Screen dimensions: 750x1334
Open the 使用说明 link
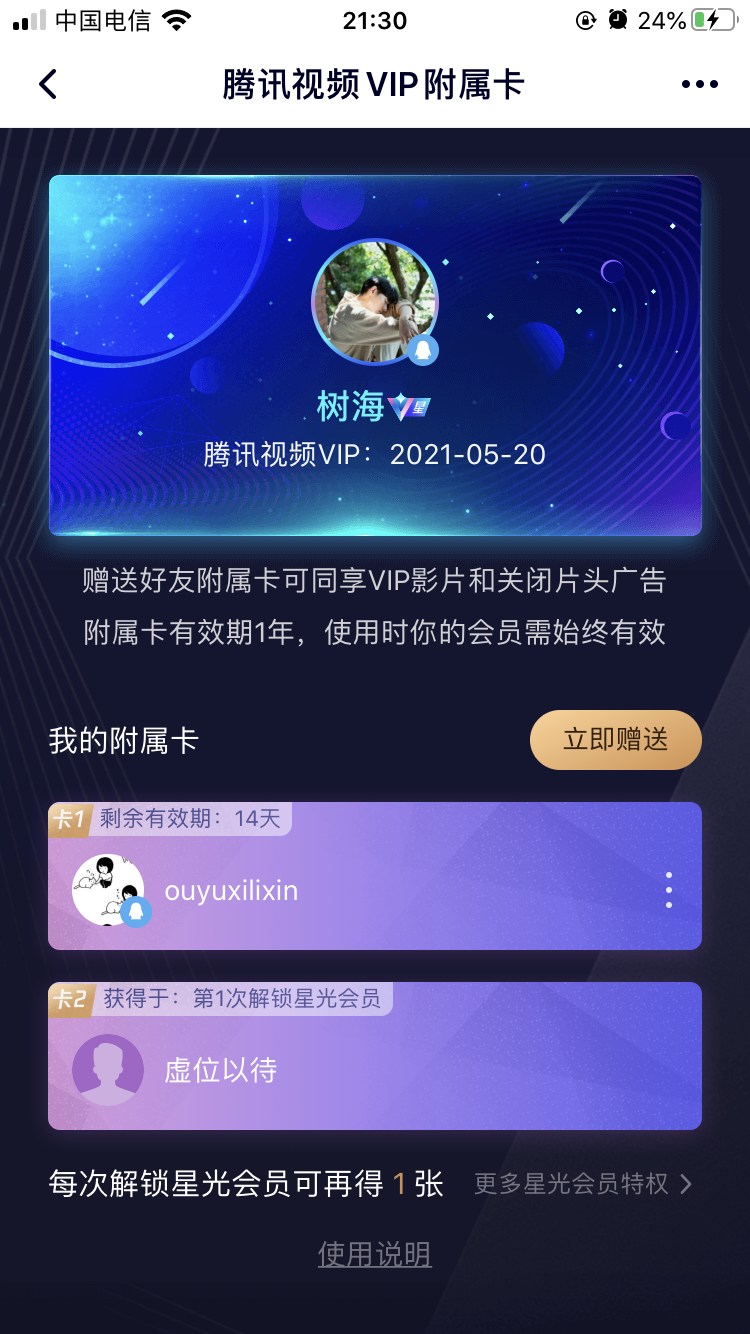tap(375, 1254)
